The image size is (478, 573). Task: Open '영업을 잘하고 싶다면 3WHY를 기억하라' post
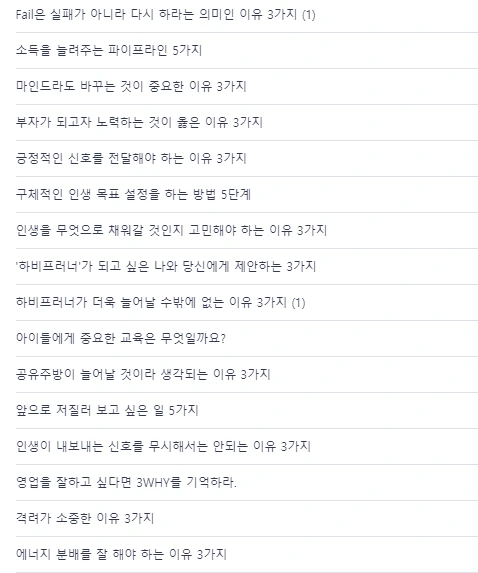point(126,482)
